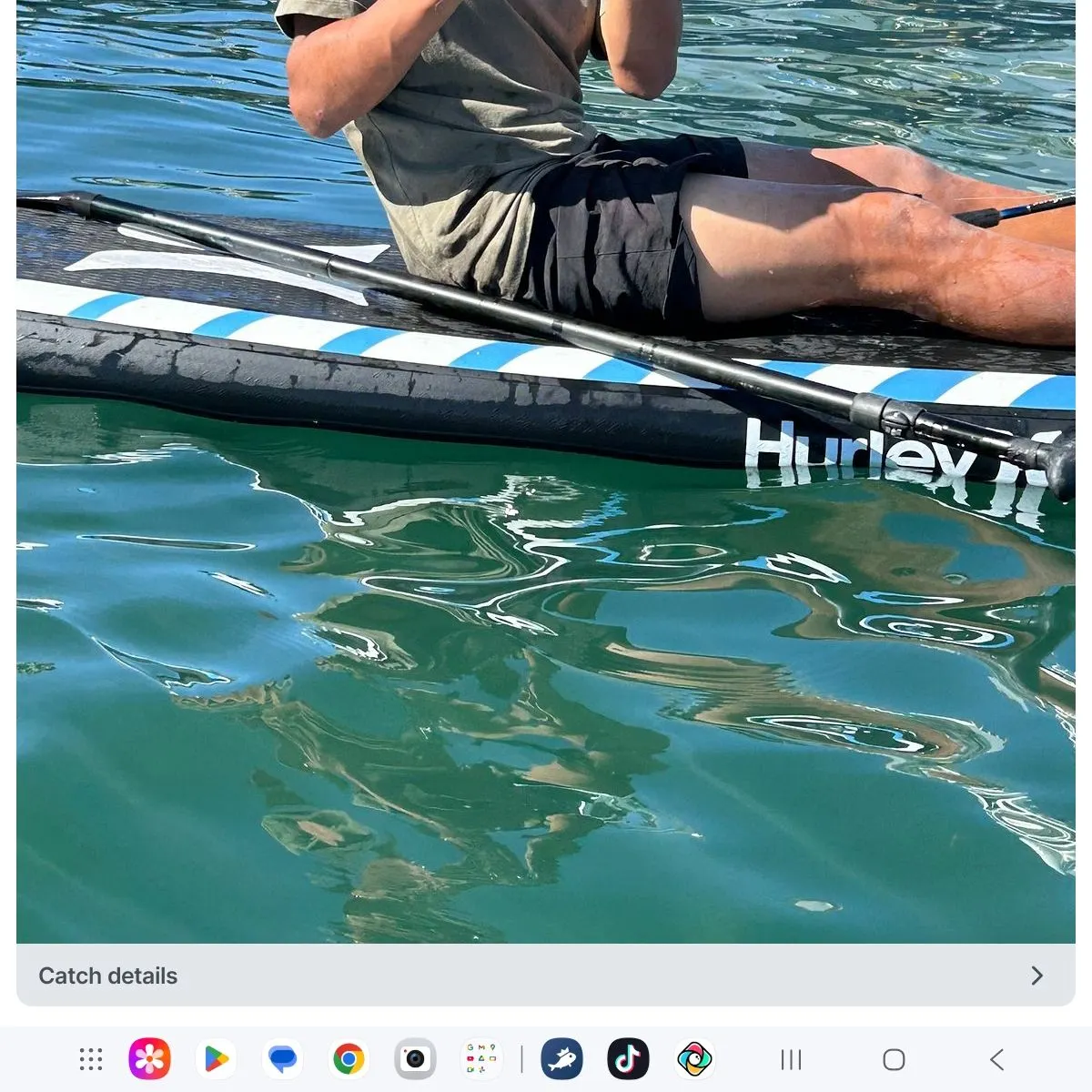Show recent apps
1092x1092 pixels.
pyautogui.click(x=791, y=1059)
